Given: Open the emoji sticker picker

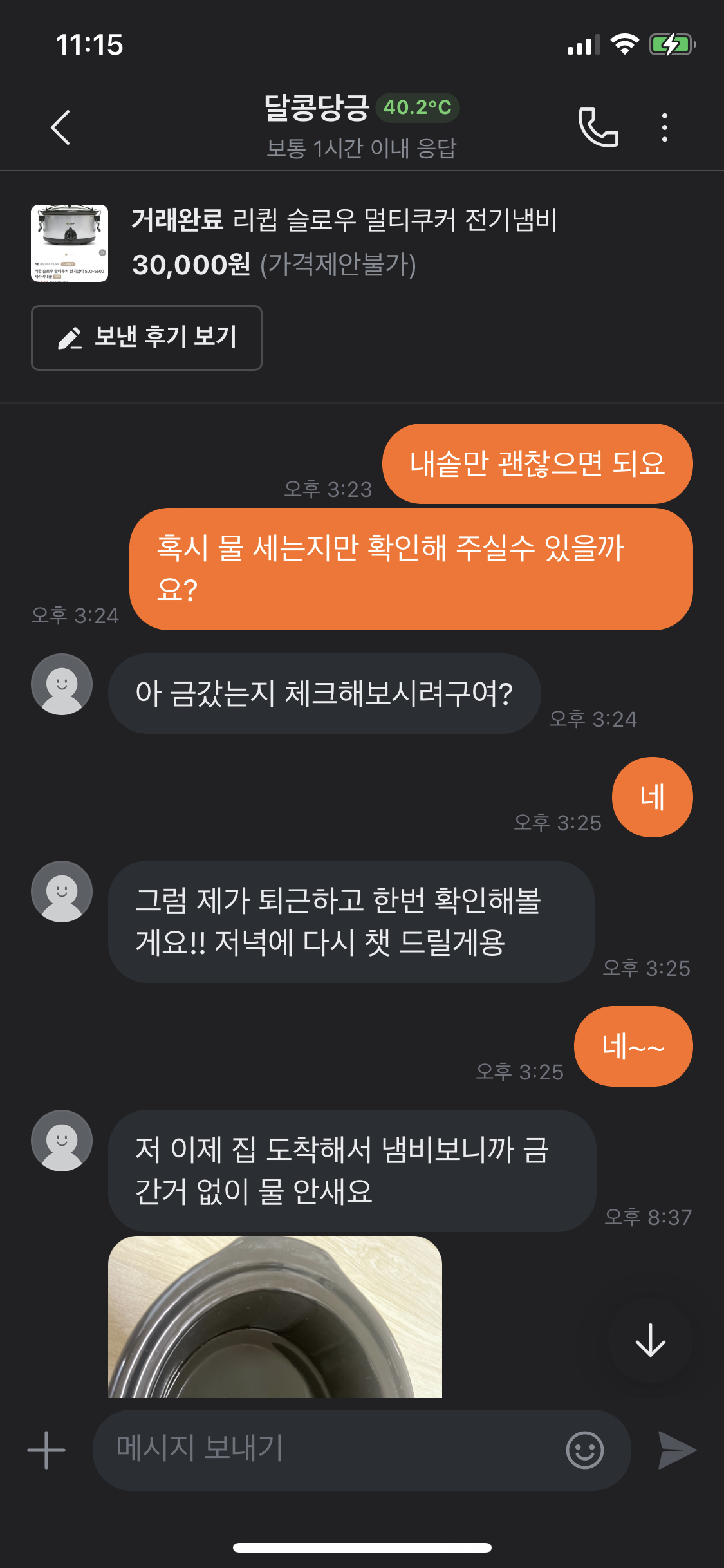Looking at the screenshot, I should (x=584, y=1450).
